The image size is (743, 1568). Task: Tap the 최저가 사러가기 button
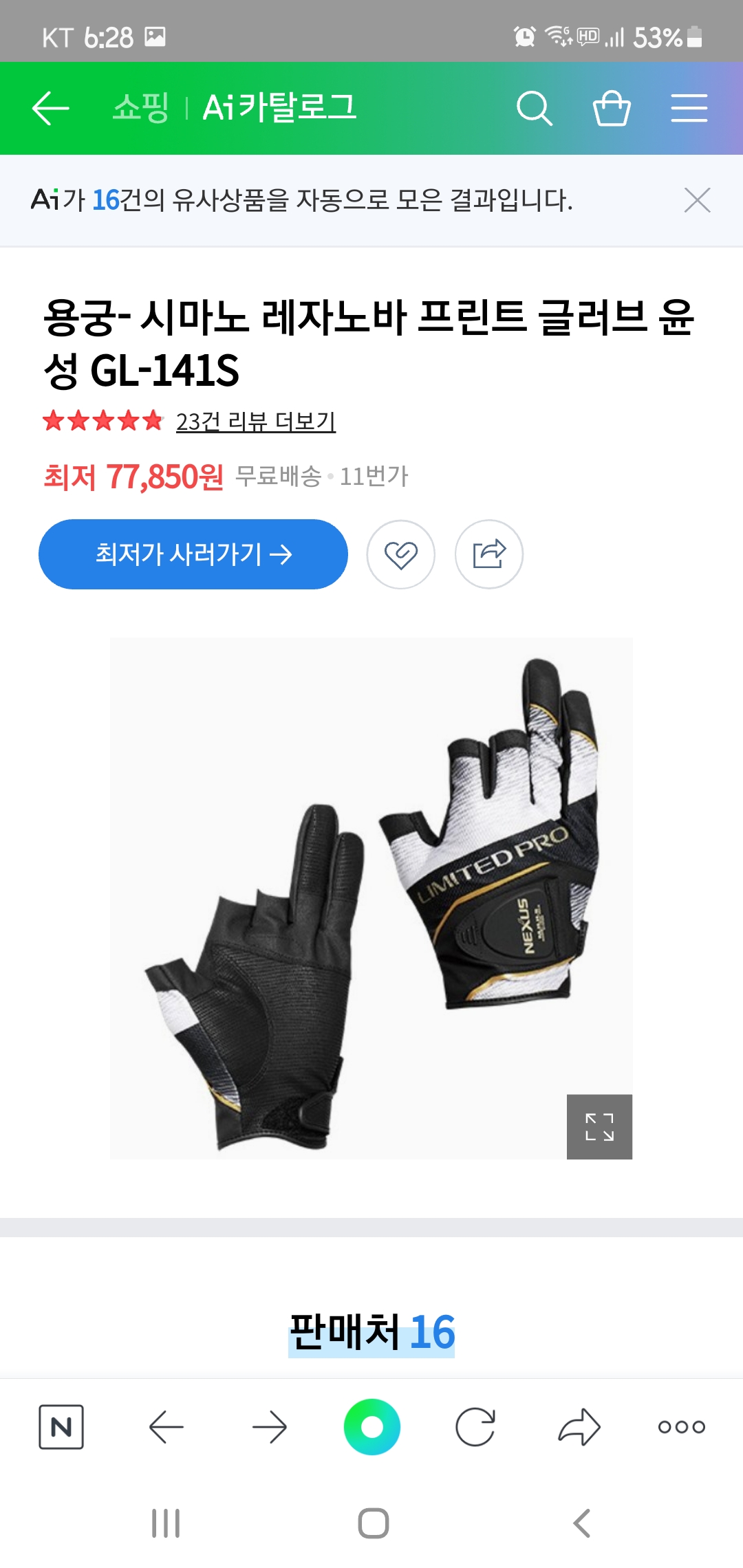[x=193, y=554]
